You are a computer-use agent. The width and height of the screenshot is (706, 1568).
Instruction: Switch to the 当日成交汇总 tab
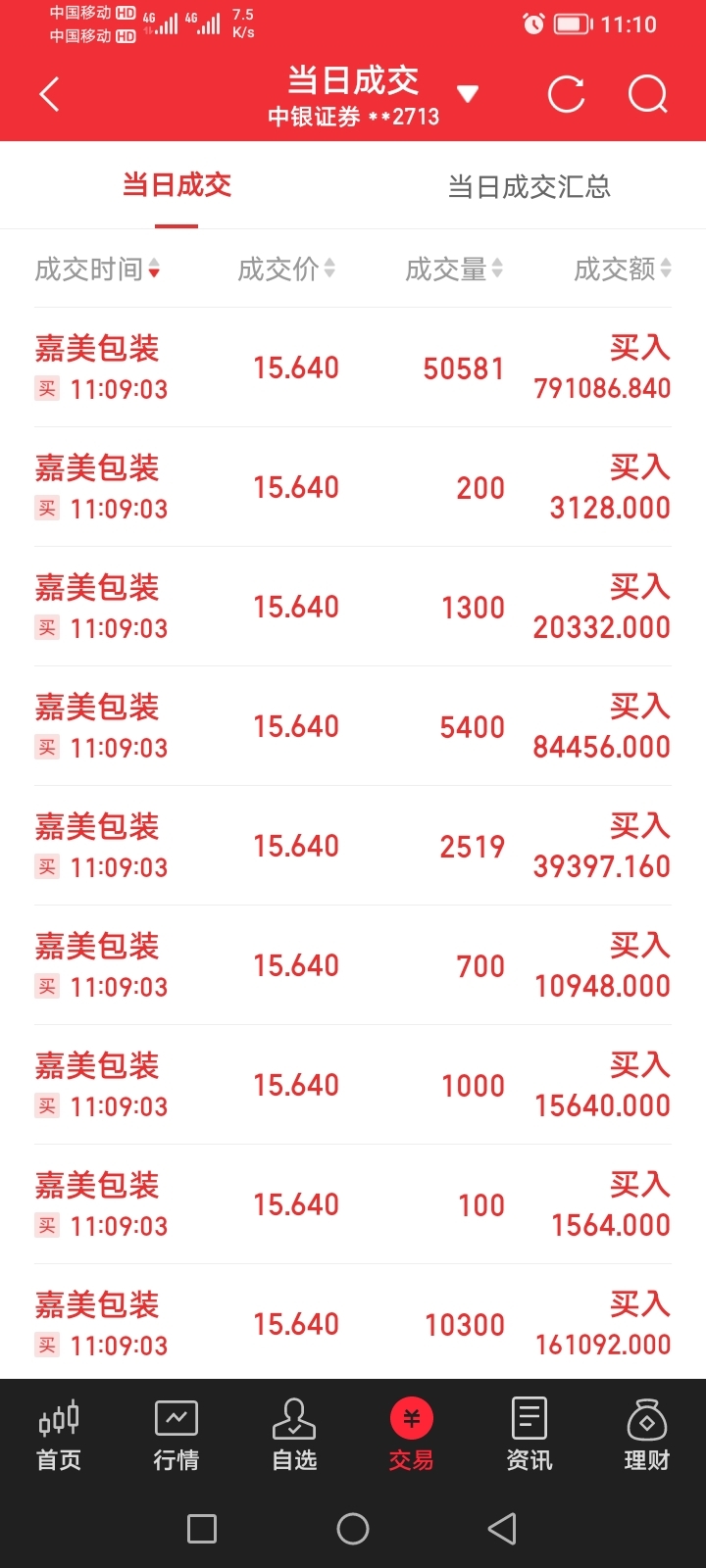click(x=529, y=186)
